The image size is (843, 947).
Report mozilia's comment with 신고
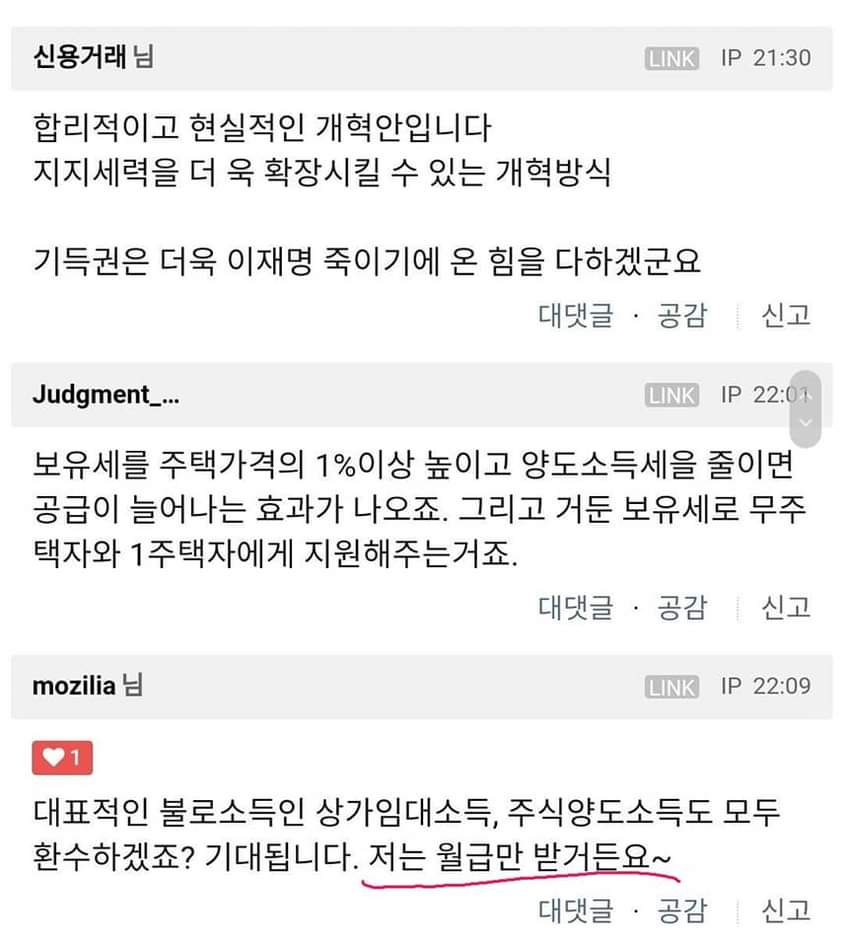[786, 910]
